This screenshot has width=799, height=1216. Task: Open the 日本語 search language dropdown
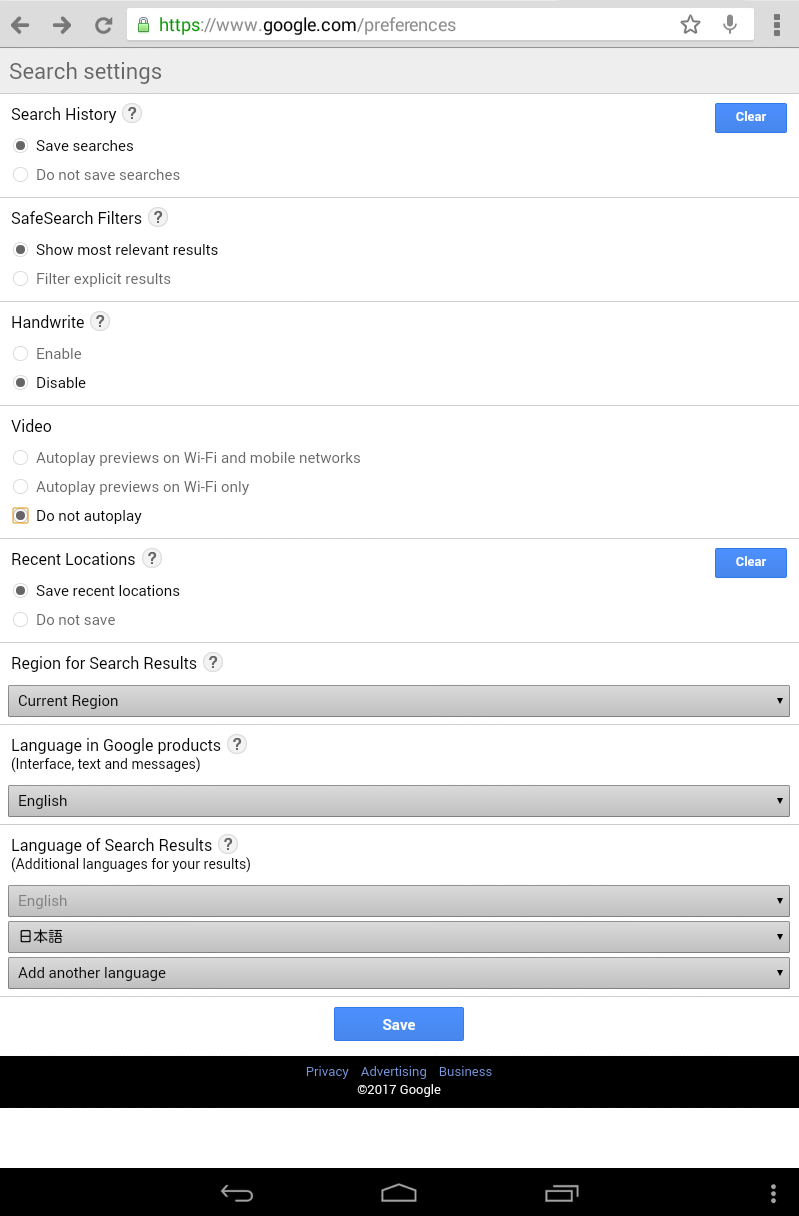coord(398,937)
